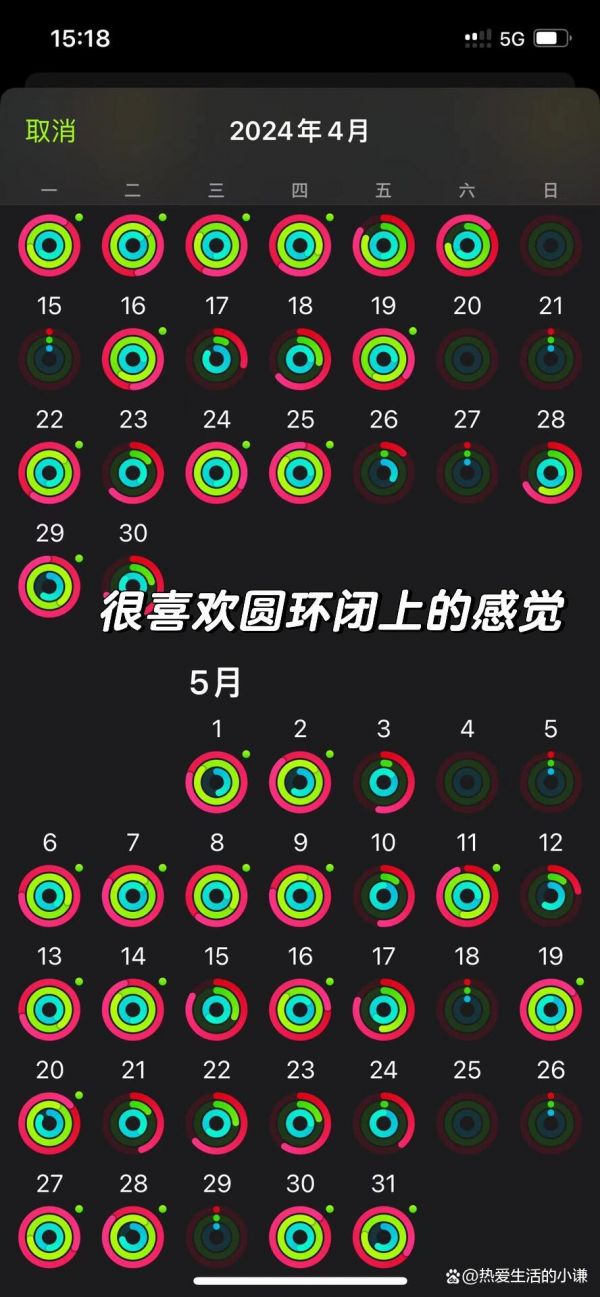The image size is (600, 1297).
Task: Select May 23 in the calendar
Action: (x=300, y=1122)
